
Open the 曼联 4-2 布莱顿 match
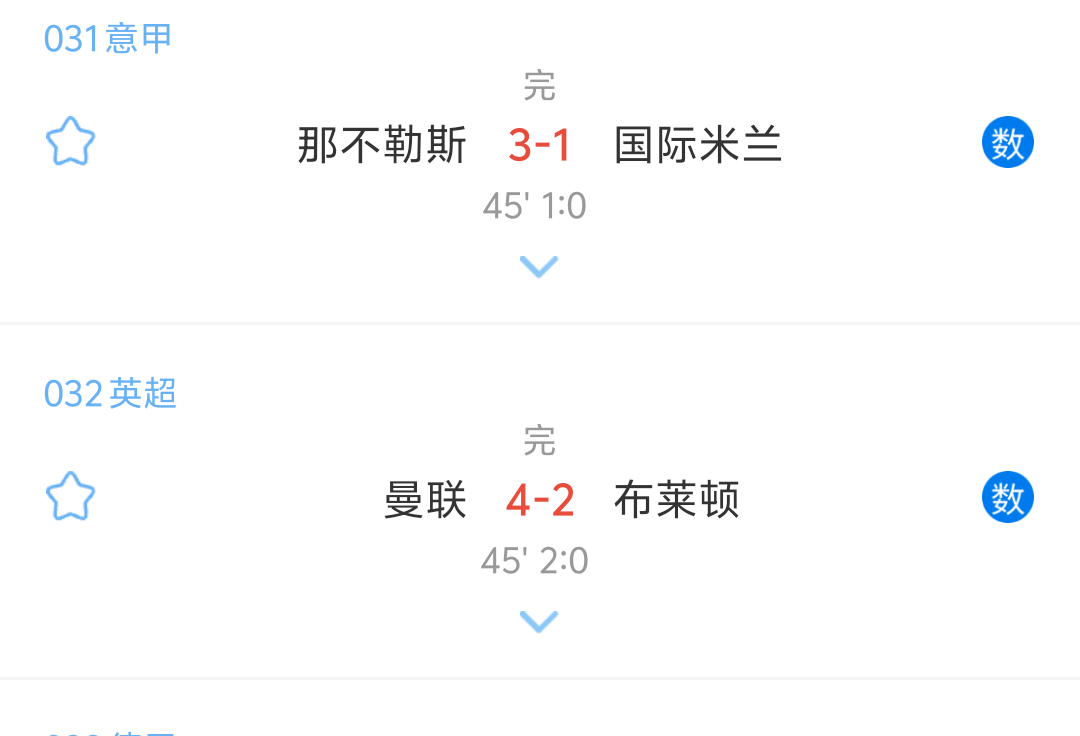coord(540,500)
